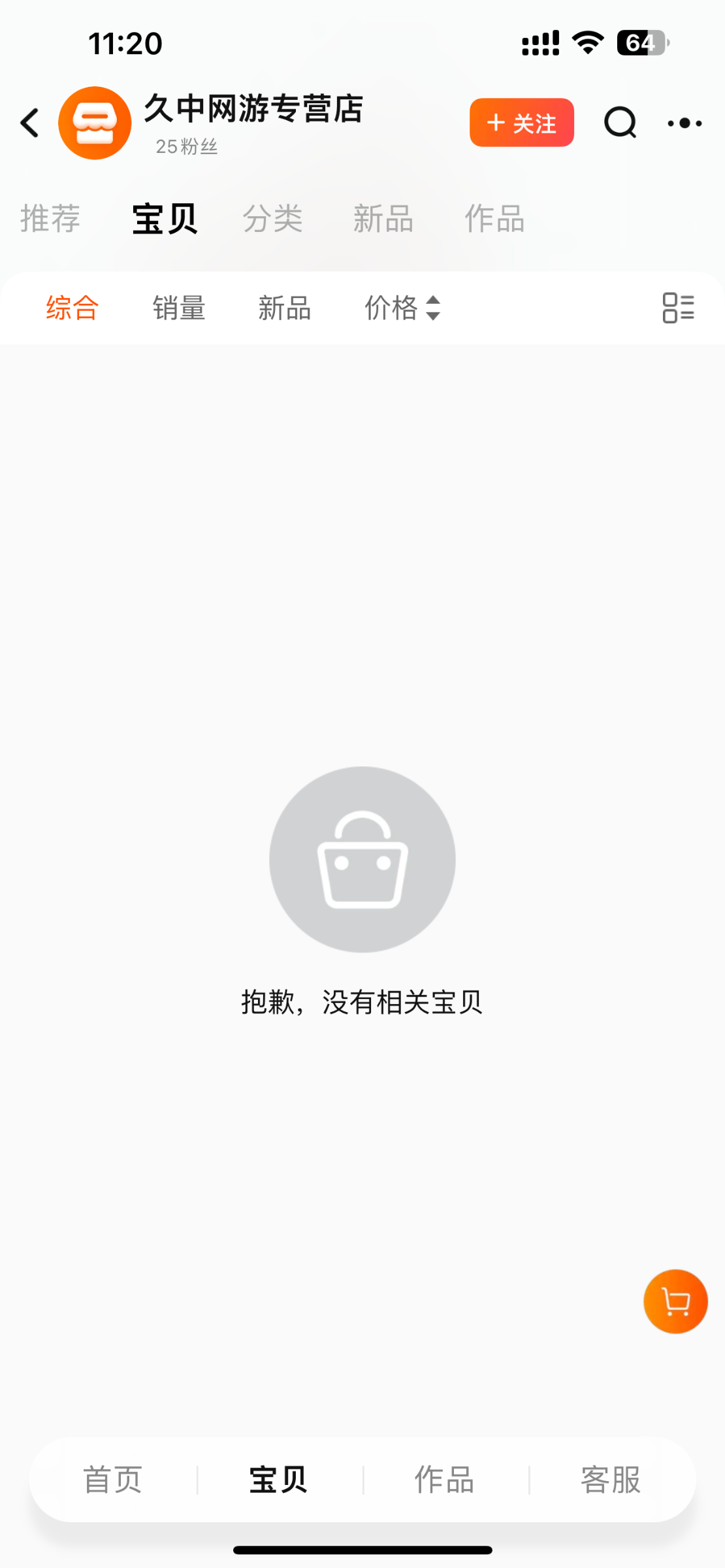Screen dimensions: 725x1568
Task: Toggle the list/grid layout view icon
Action: pyautogui.click(x=678, y=308)
